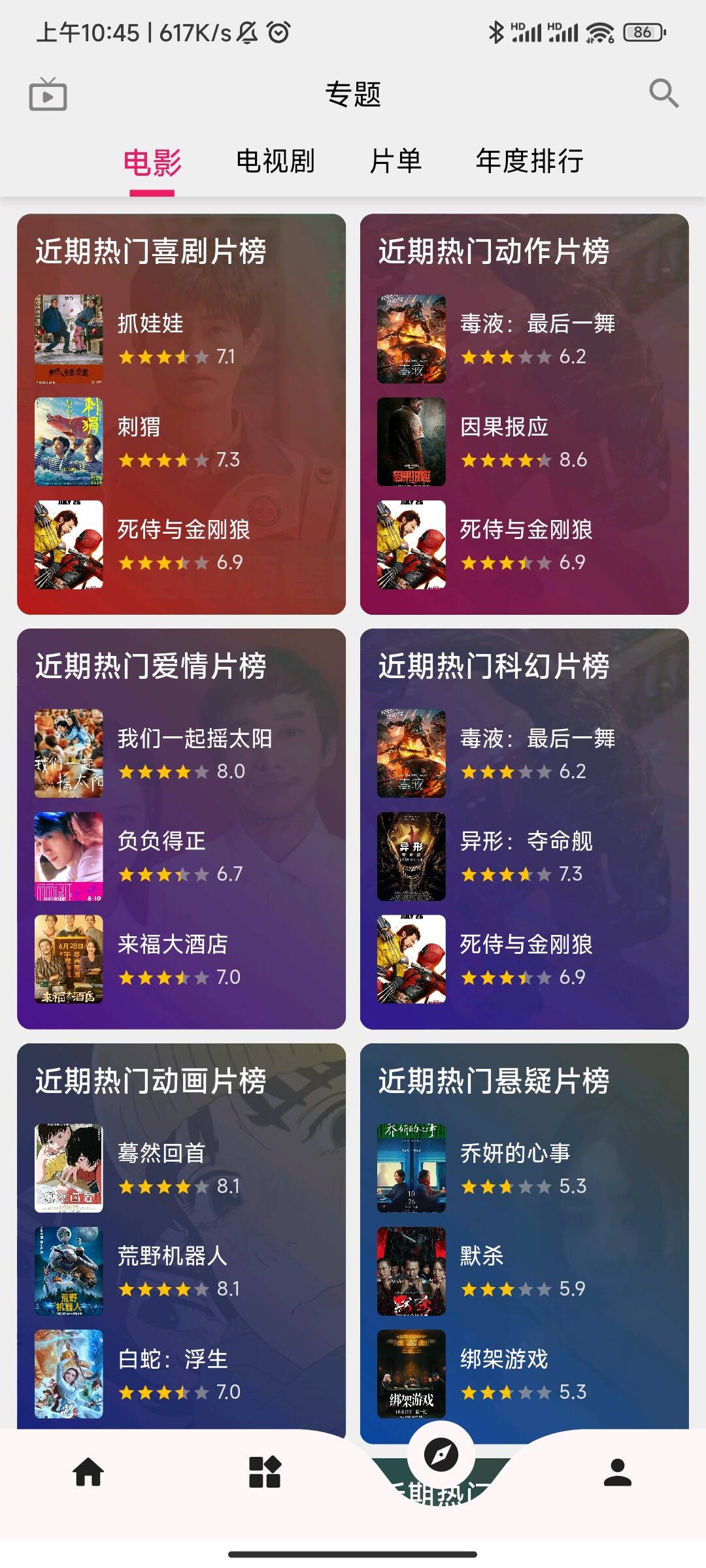This screenshot has height=1568, width=706.
Task: Switch to the 片单 tab
Action: (x=395, y=161)
